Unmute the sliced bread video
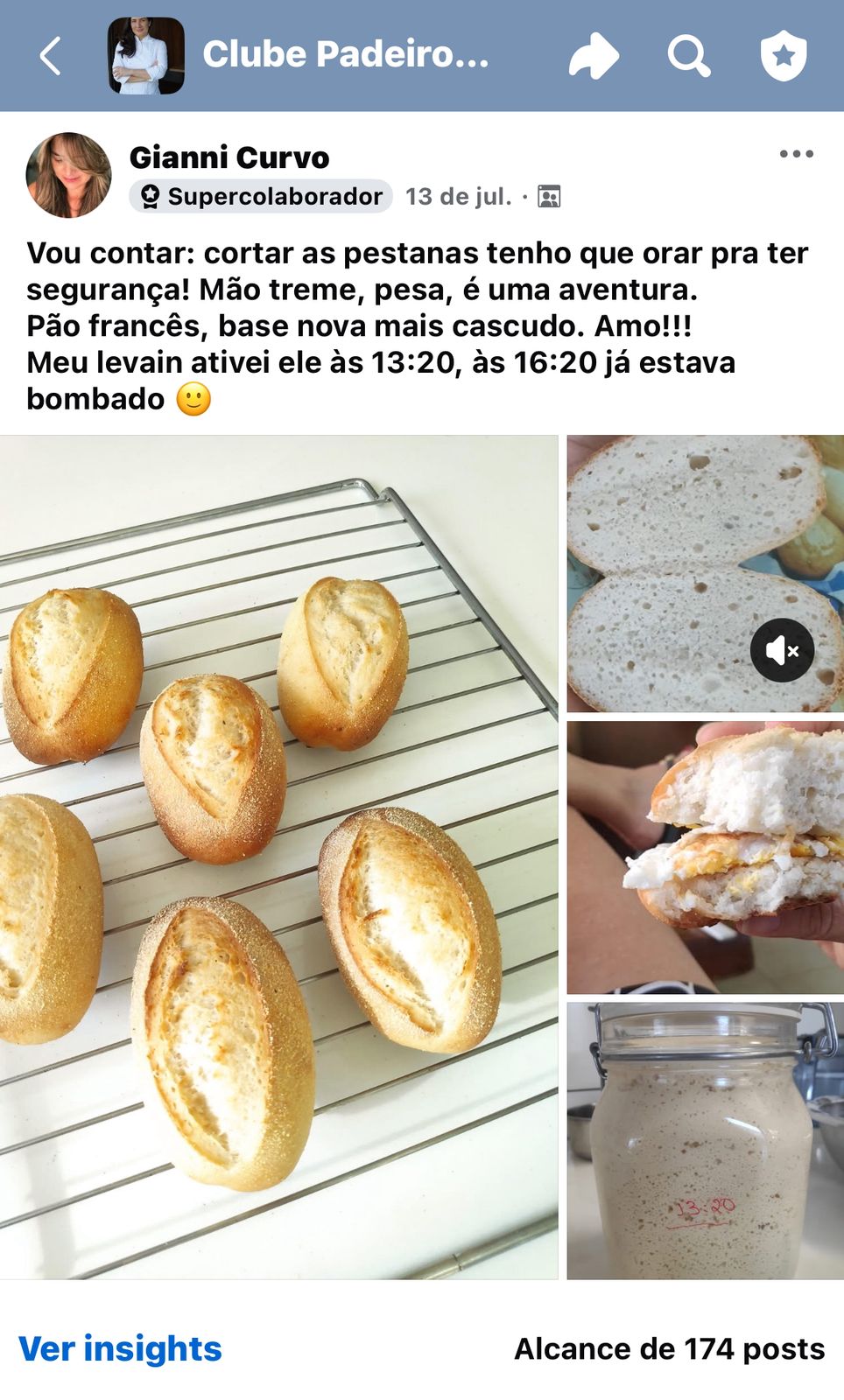The height and width of the screenshot is (1400, 844). 782,650
